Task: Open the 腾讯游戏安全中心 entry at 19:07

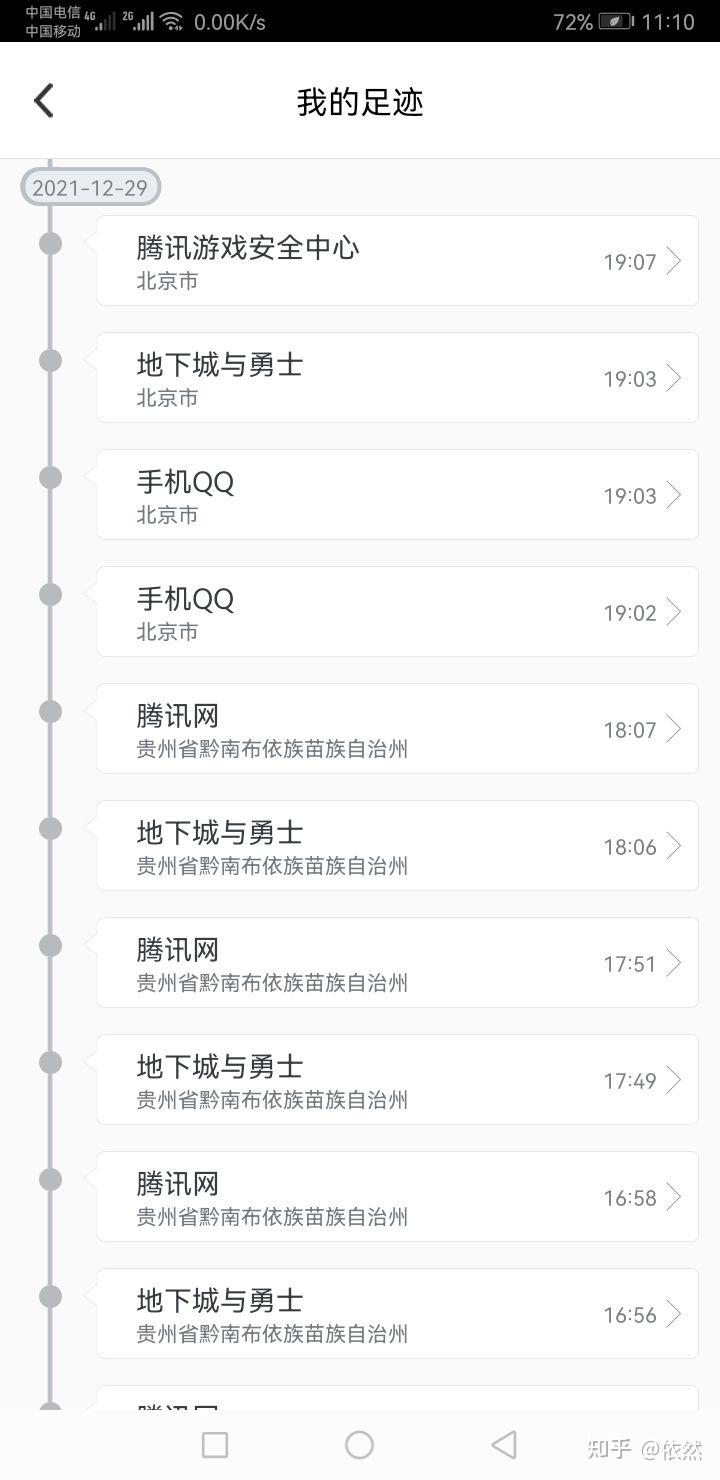Action: tap(397, 261)
